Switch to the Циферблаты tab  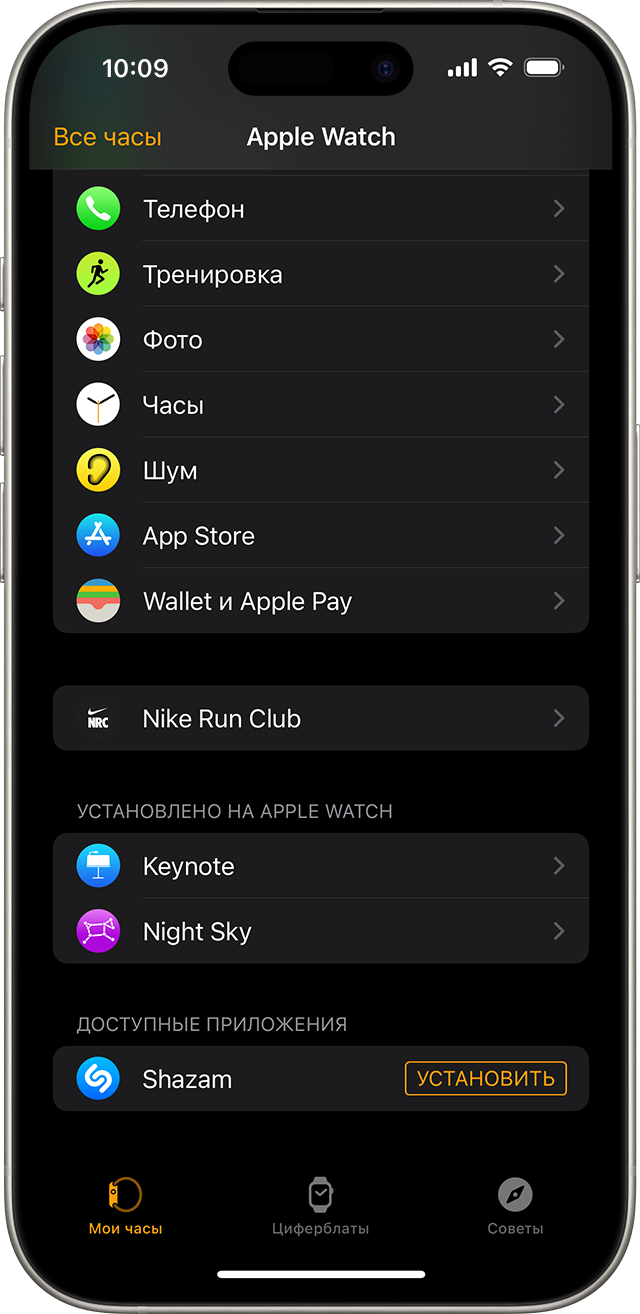(320, 1206)
